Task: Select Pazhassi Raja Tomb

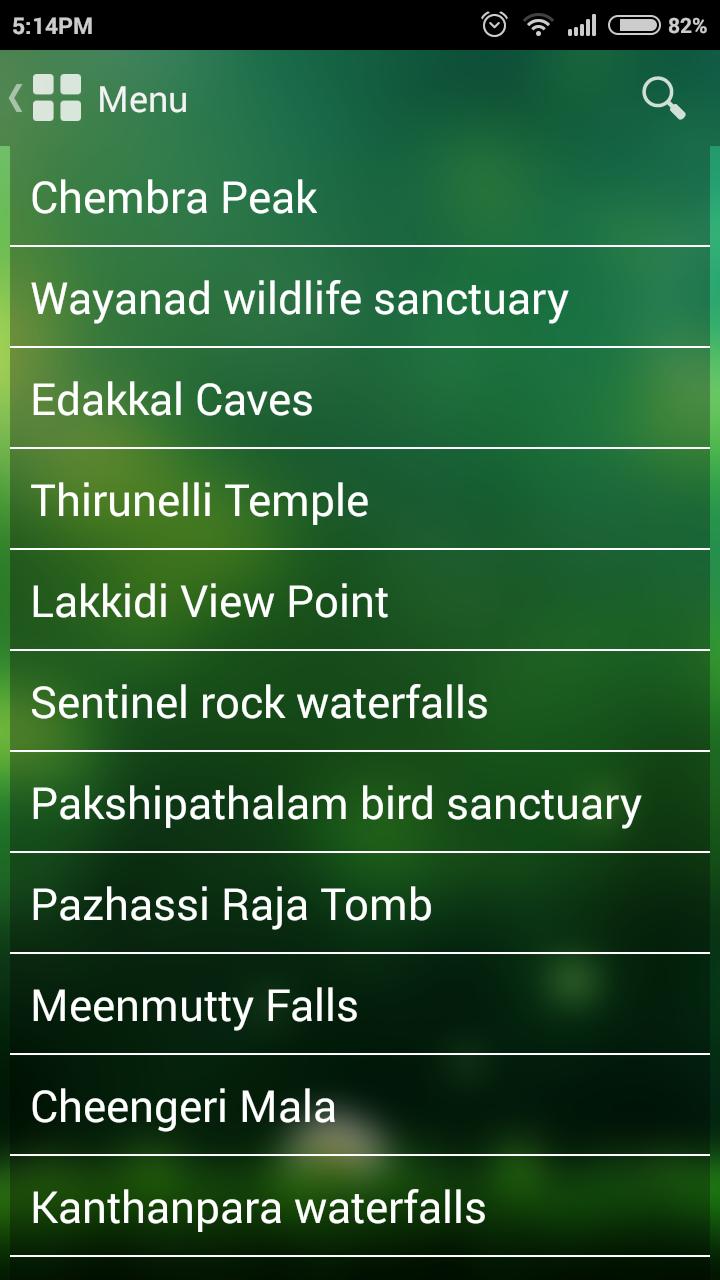Action: coord(360,904)
